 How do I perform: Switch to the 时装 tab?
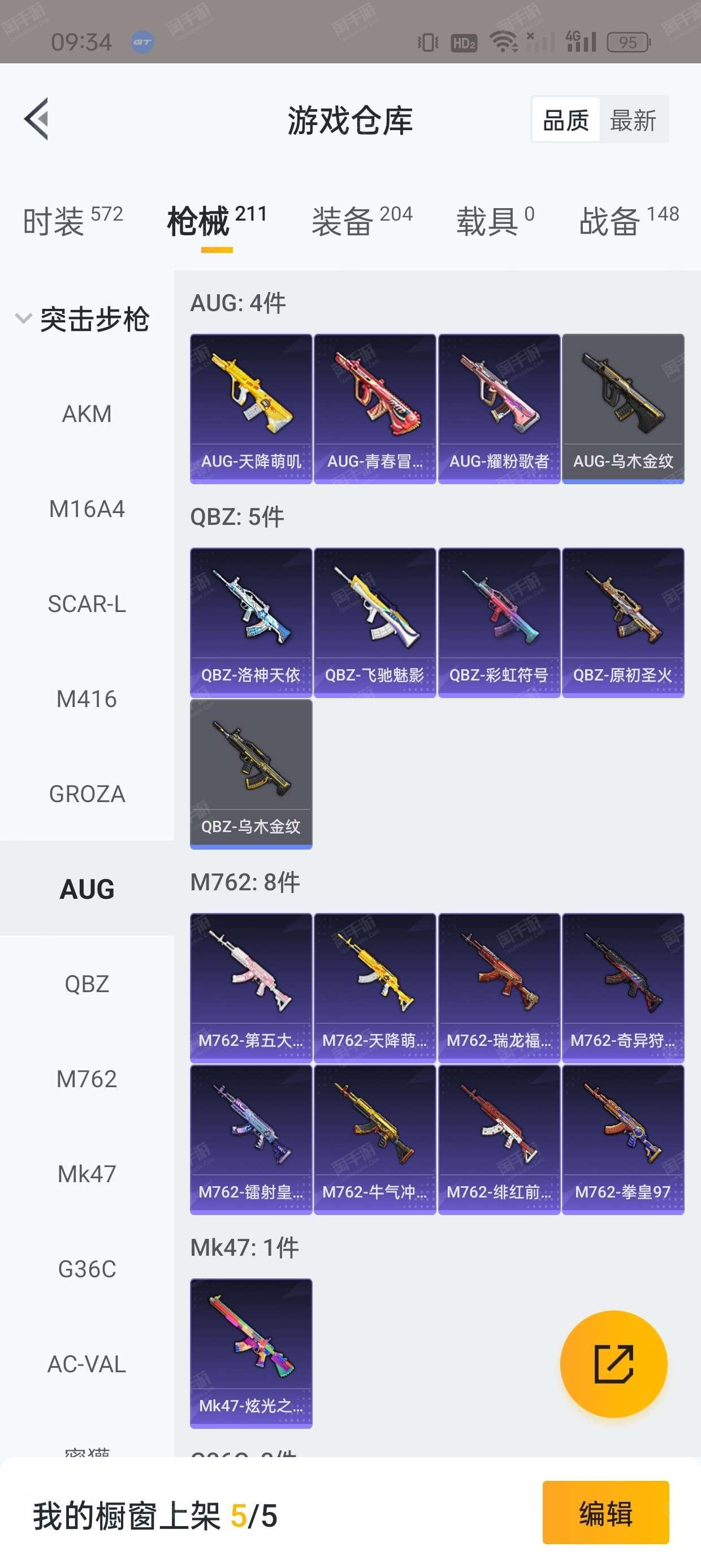pos(72,221)
